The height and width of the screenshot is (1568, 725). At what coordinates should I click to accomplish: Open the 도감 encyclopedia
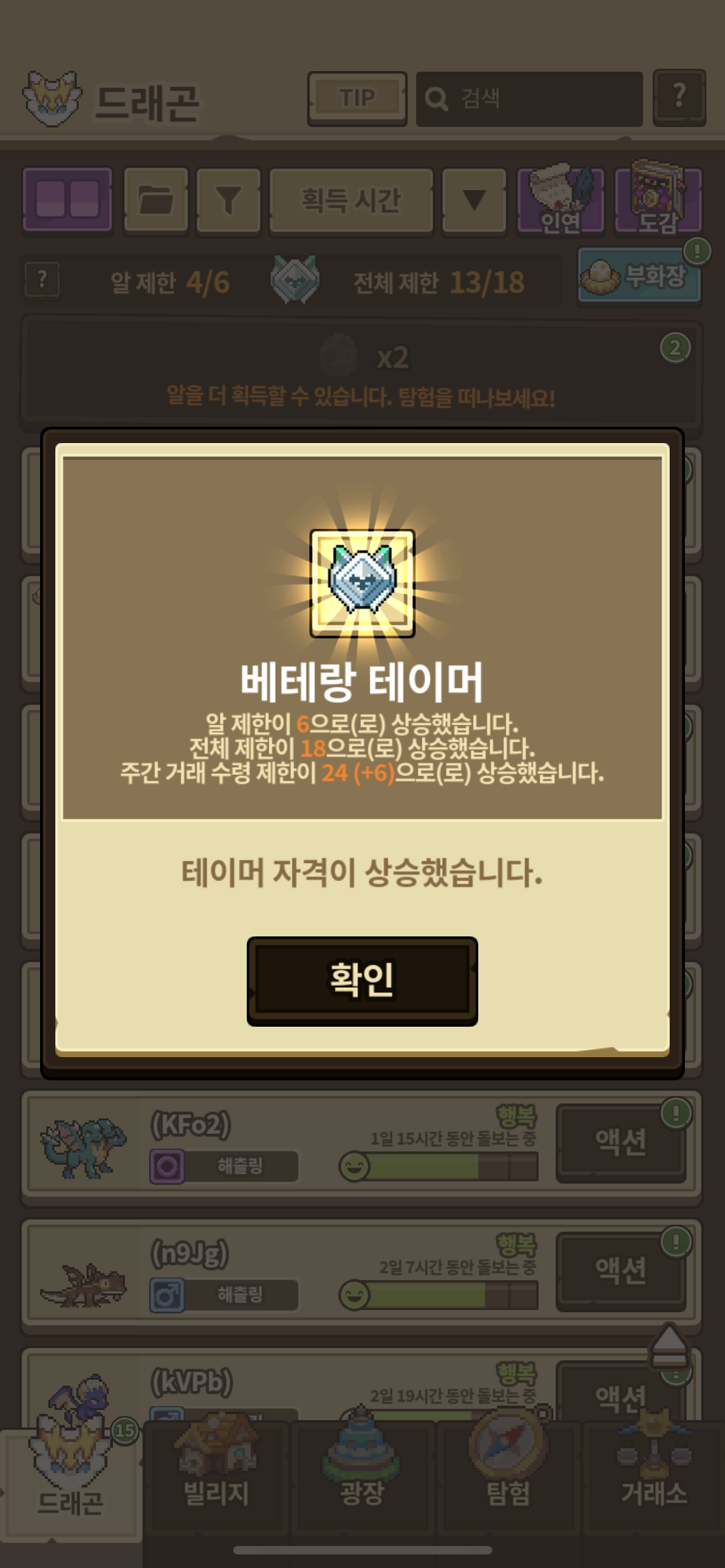(658, 200)
